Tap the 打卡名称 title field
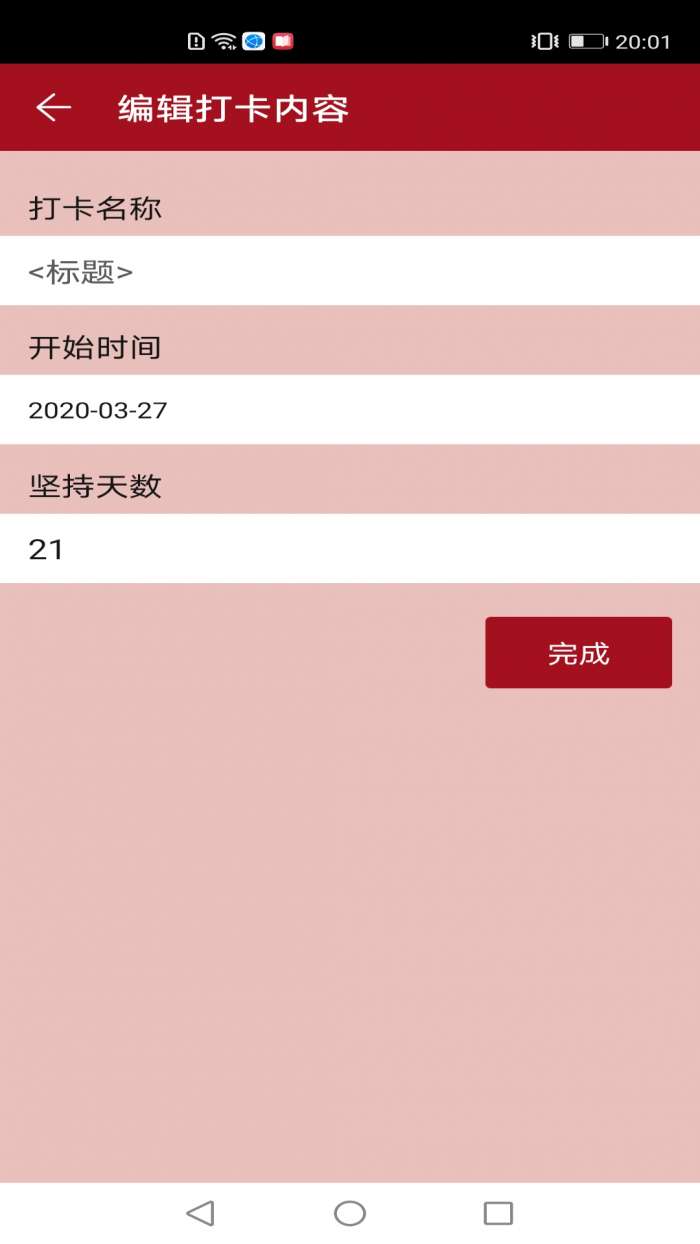Image resolution: width=700 pixels, height=1244 pixels. click(x=350, y=271)
